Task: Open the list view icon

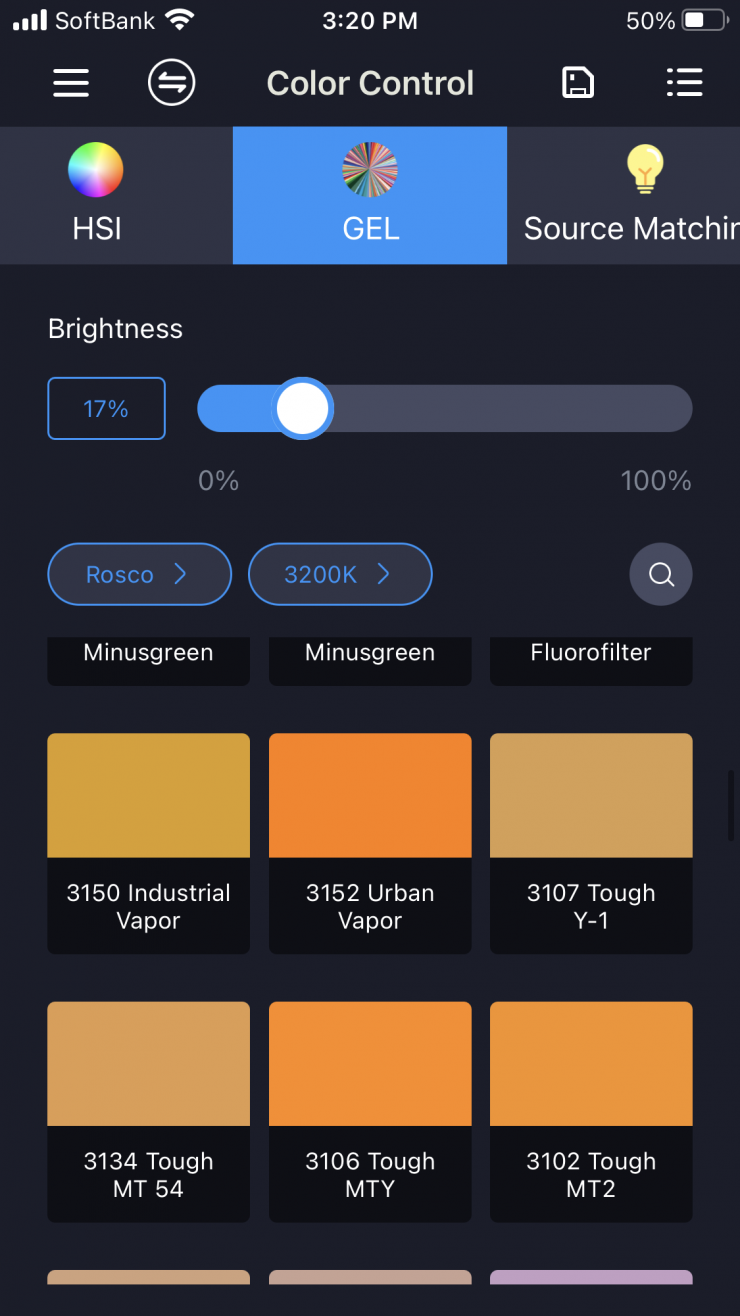Action: point(684,83)
